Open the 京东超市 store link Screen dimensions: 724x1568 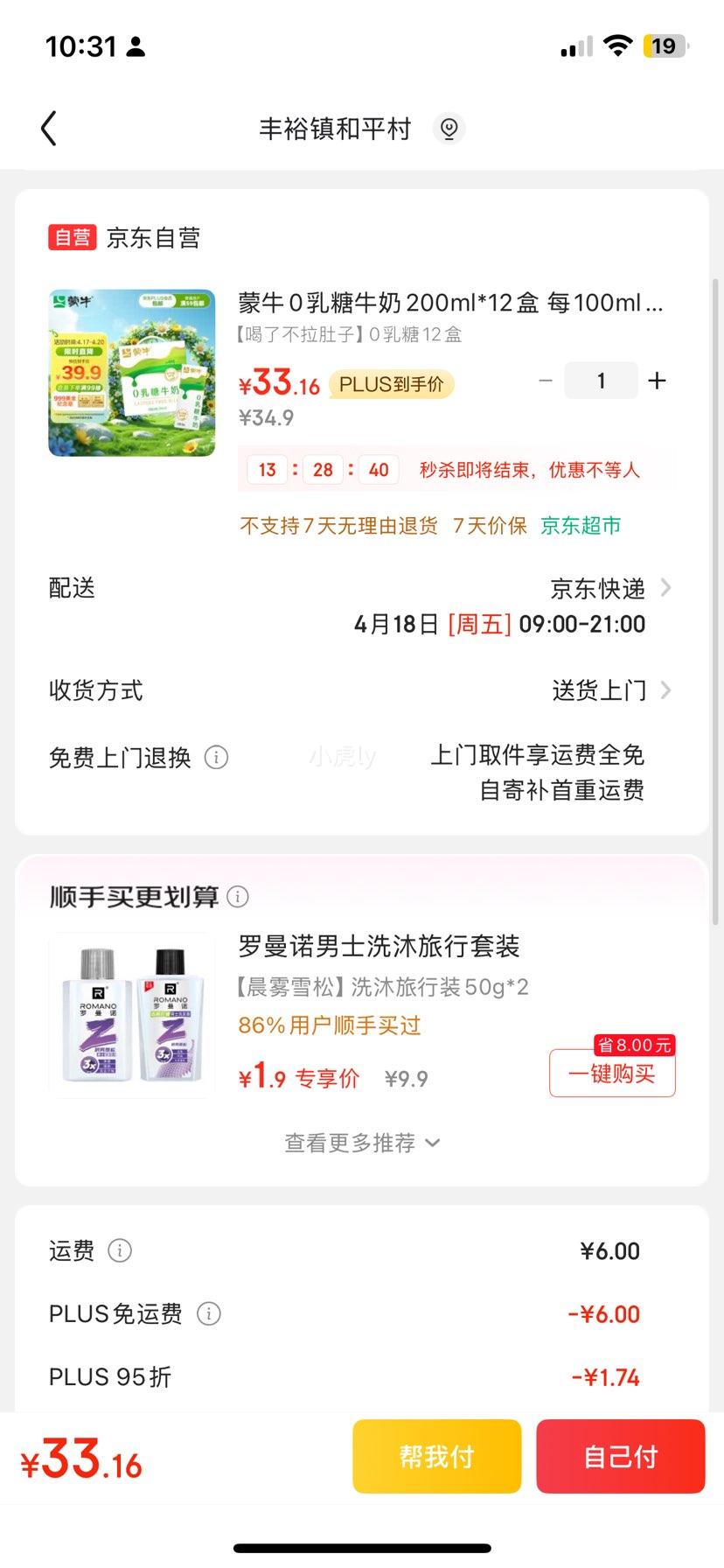point(581,527)
